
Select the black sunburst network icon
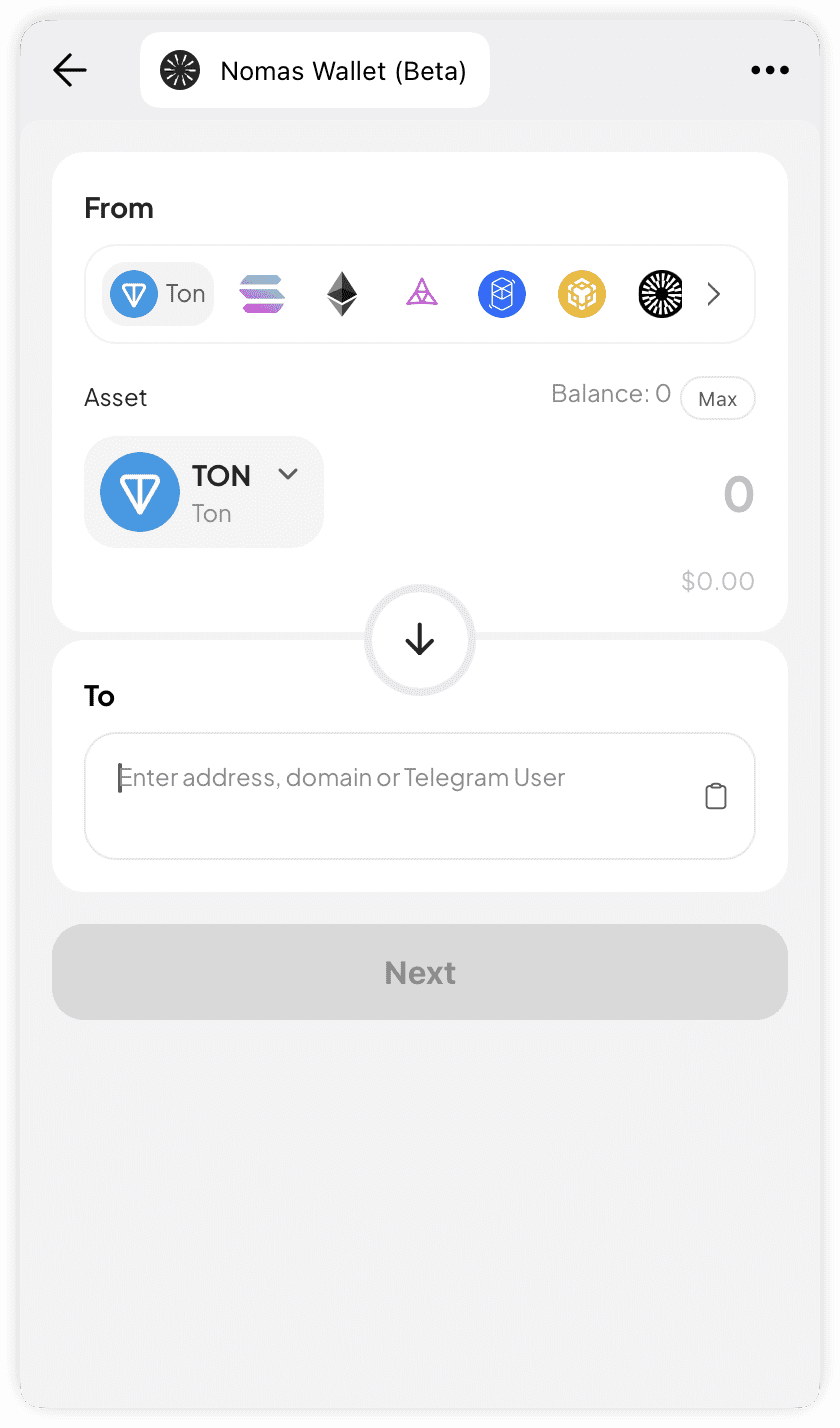pos(661,294)
